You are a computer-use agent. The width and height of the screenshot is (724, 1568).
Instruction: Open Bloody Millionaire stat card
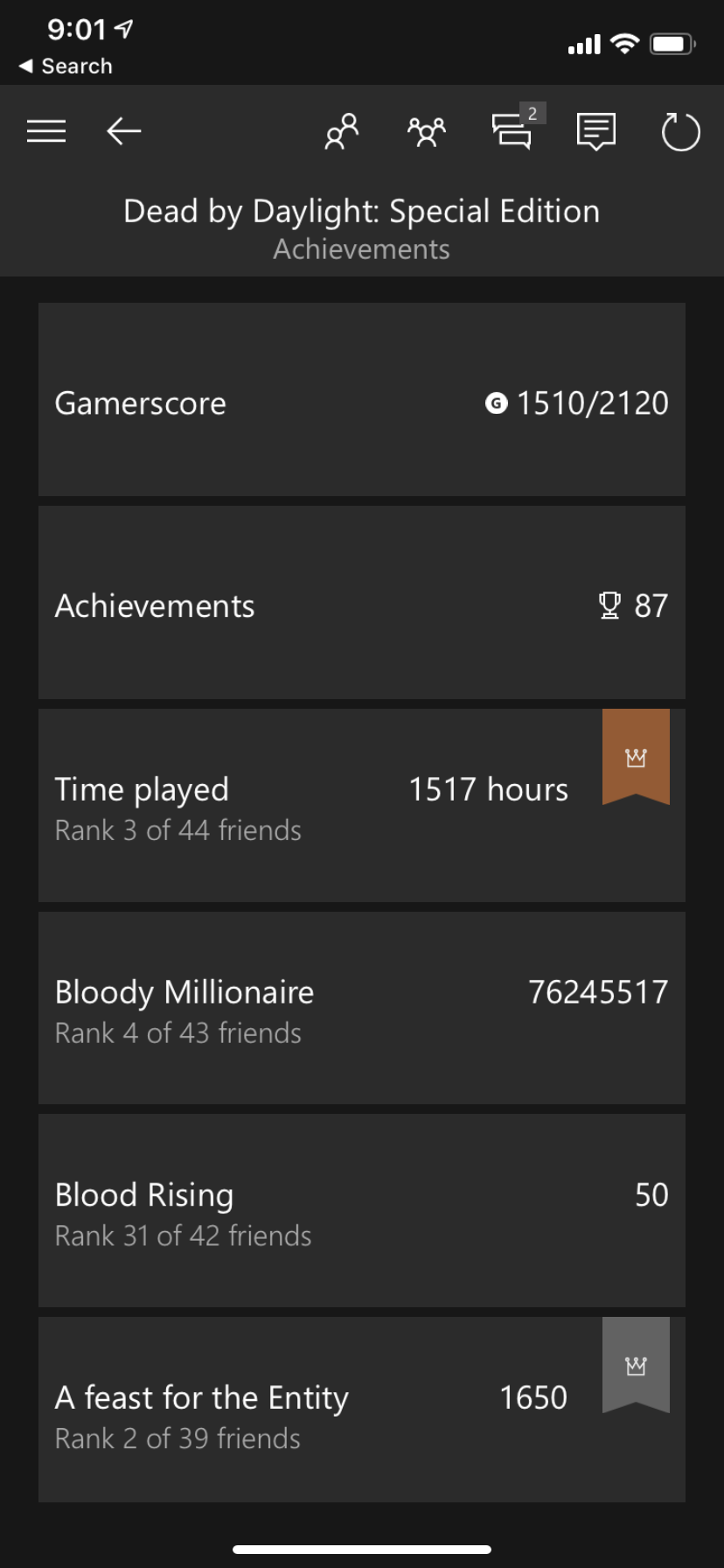coord(361,1009)
